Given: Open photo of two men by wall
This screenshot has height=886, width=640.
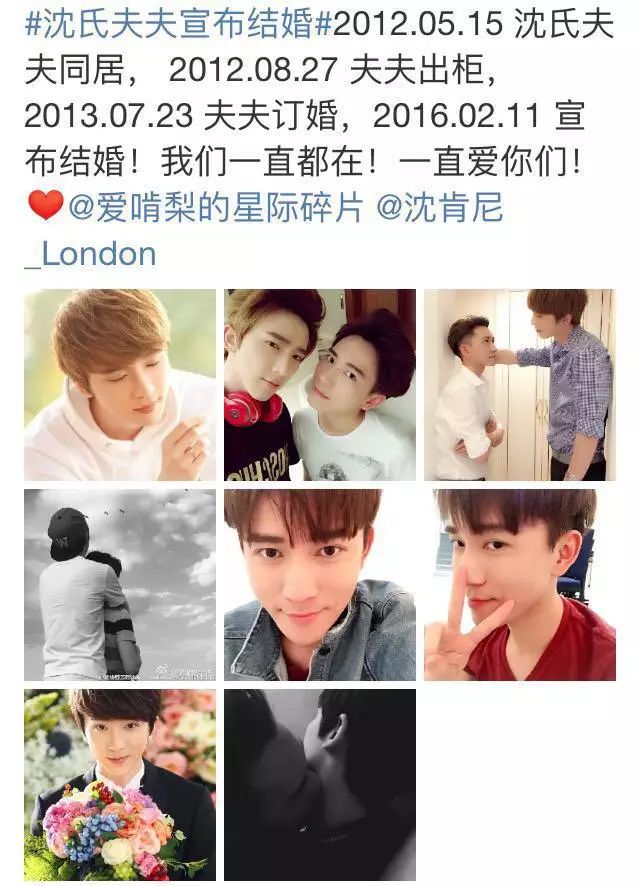Looking at the screenshot, I should click(520, 385).
